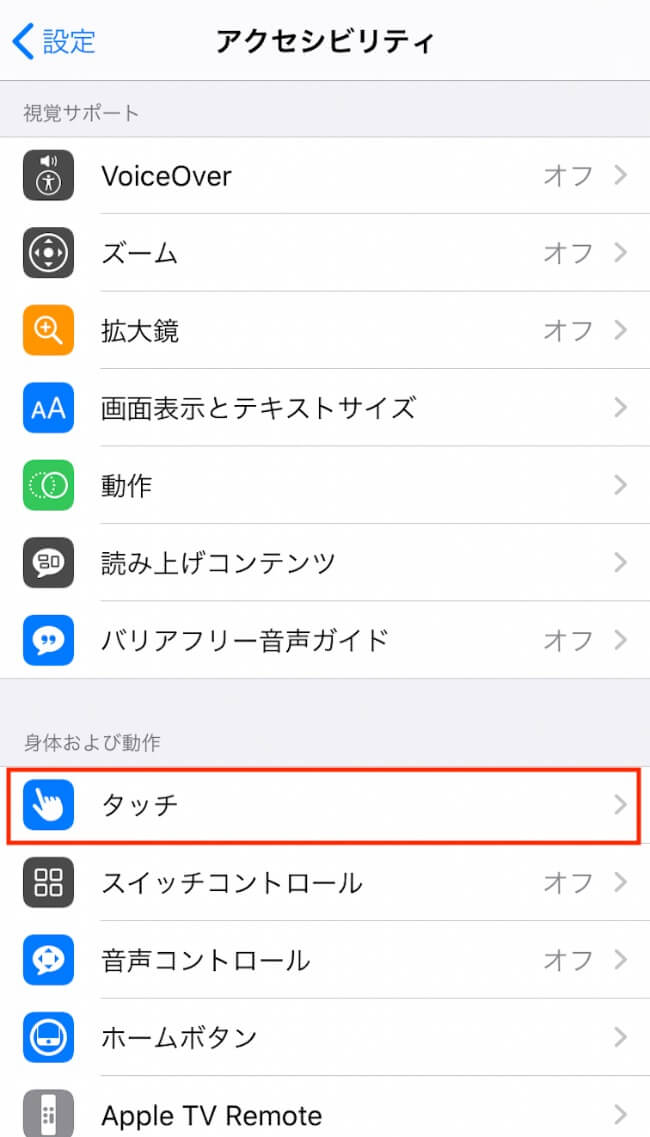
Task: Open 画面表示とテキストサイズ
Action: tap(325, 408)
